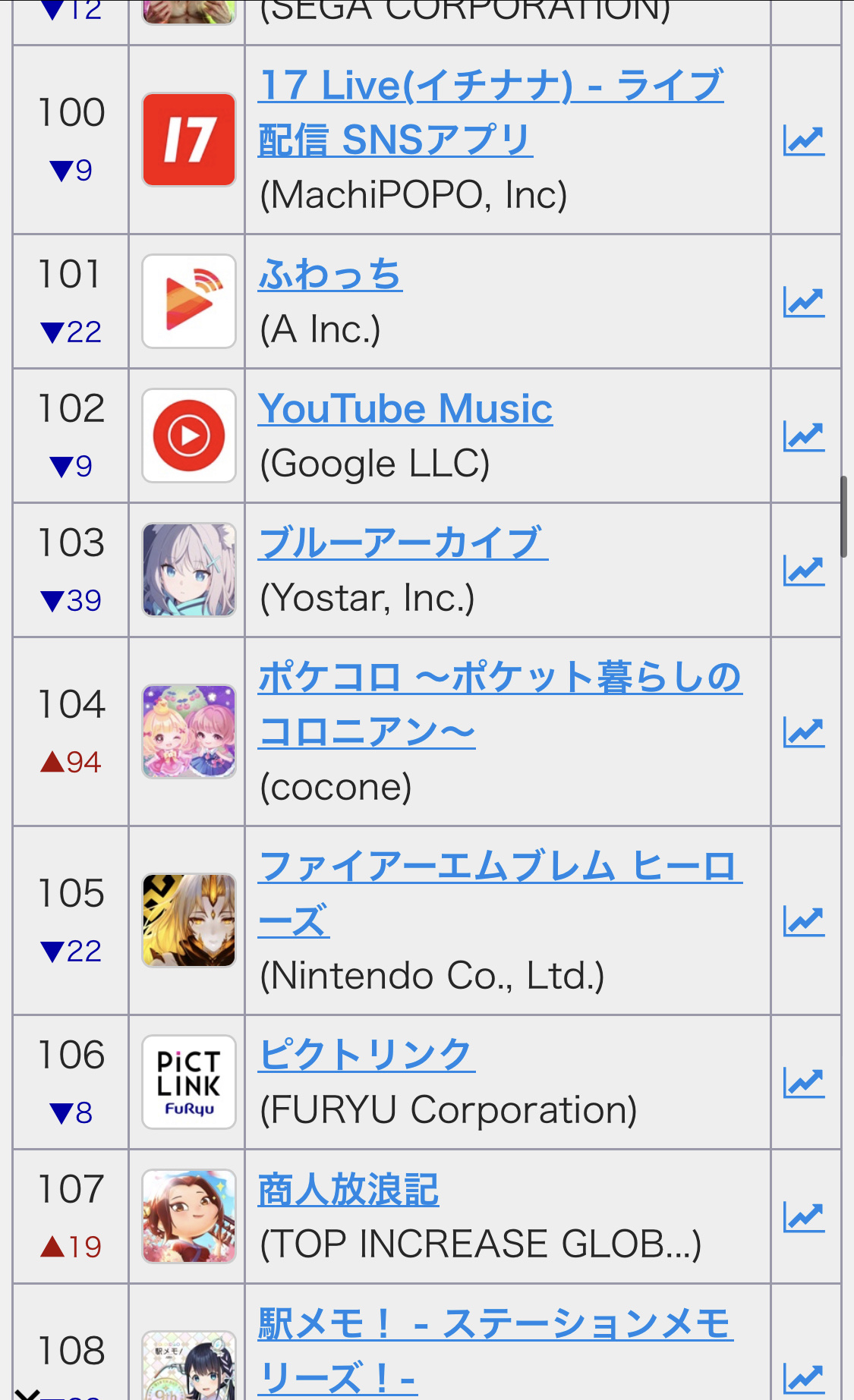
Task: Open the ふわっち app link
Action: click(330, 274)
